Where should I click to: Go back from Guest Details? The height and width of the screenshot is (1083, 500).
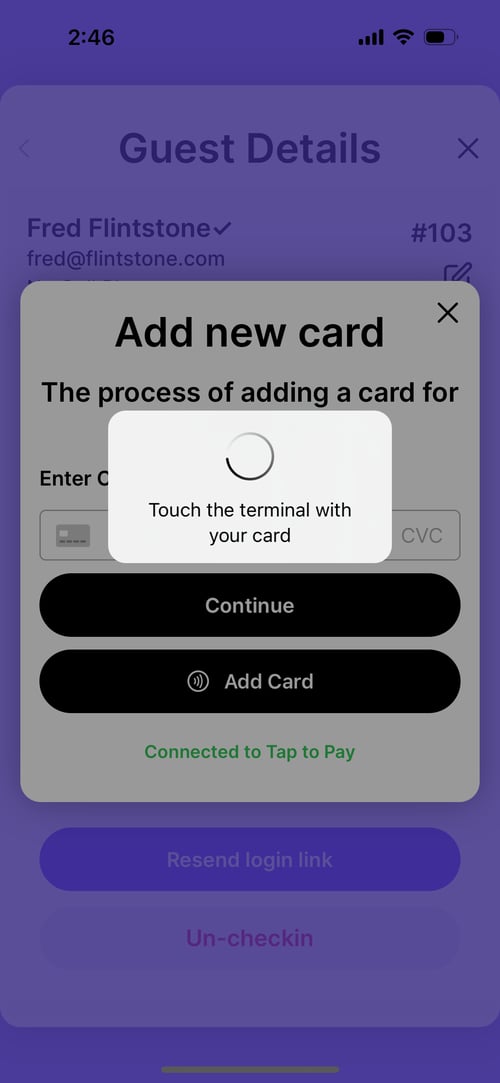pyautogui.click(x=25, y=148)
